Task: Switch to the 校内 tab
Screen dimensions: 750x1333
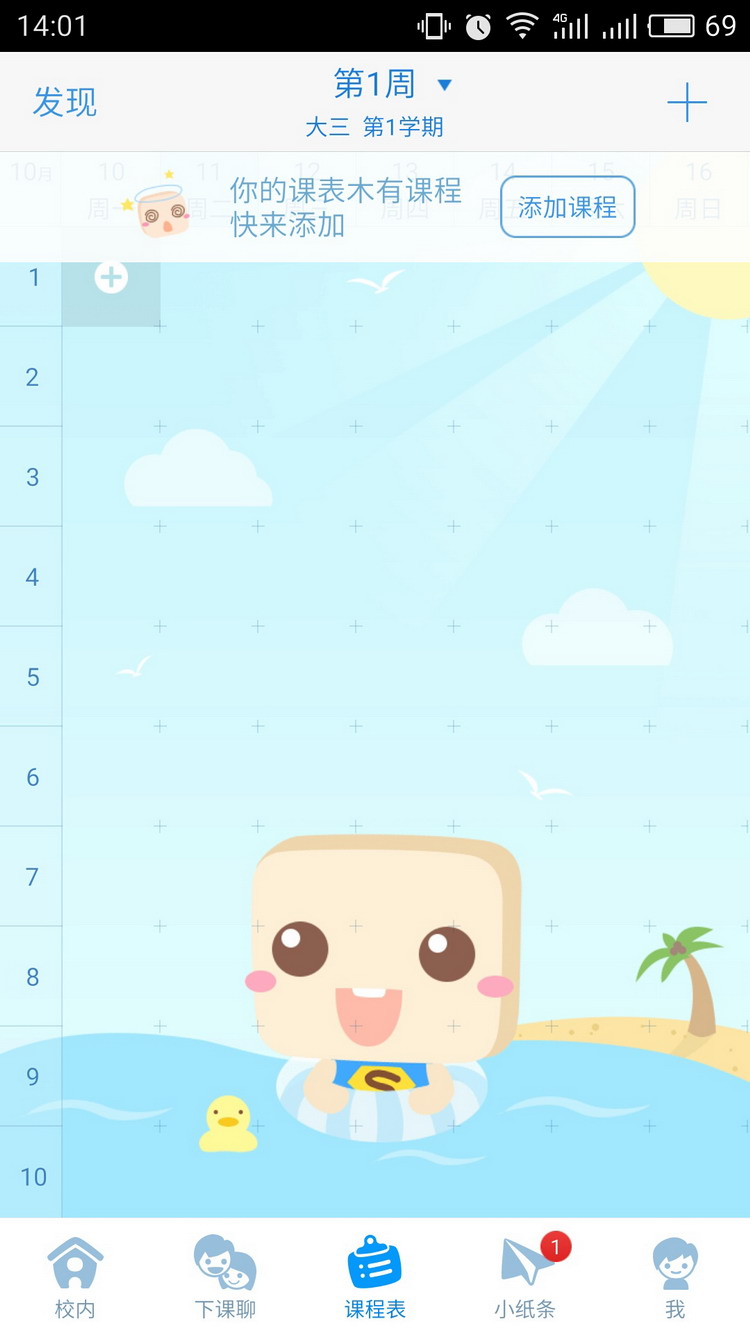Action: click(75, 1277)
